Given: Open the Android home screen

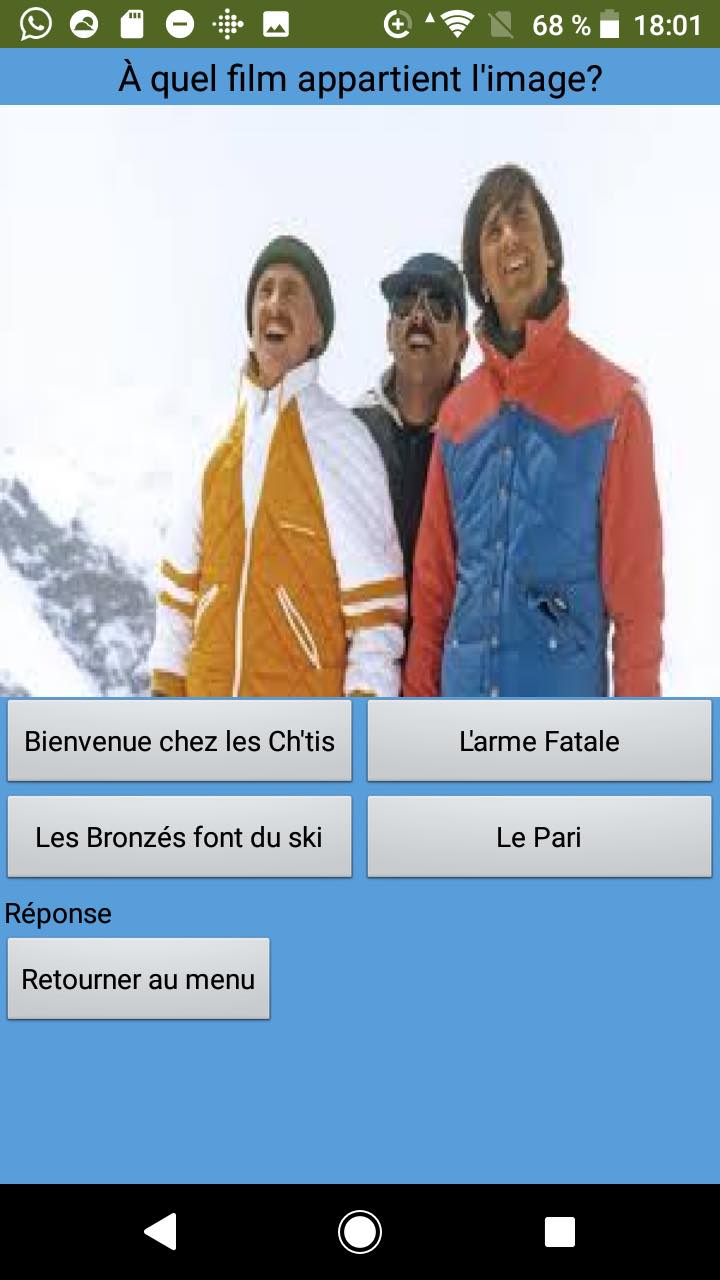Looking at the screenshot, I should 360,1232.
